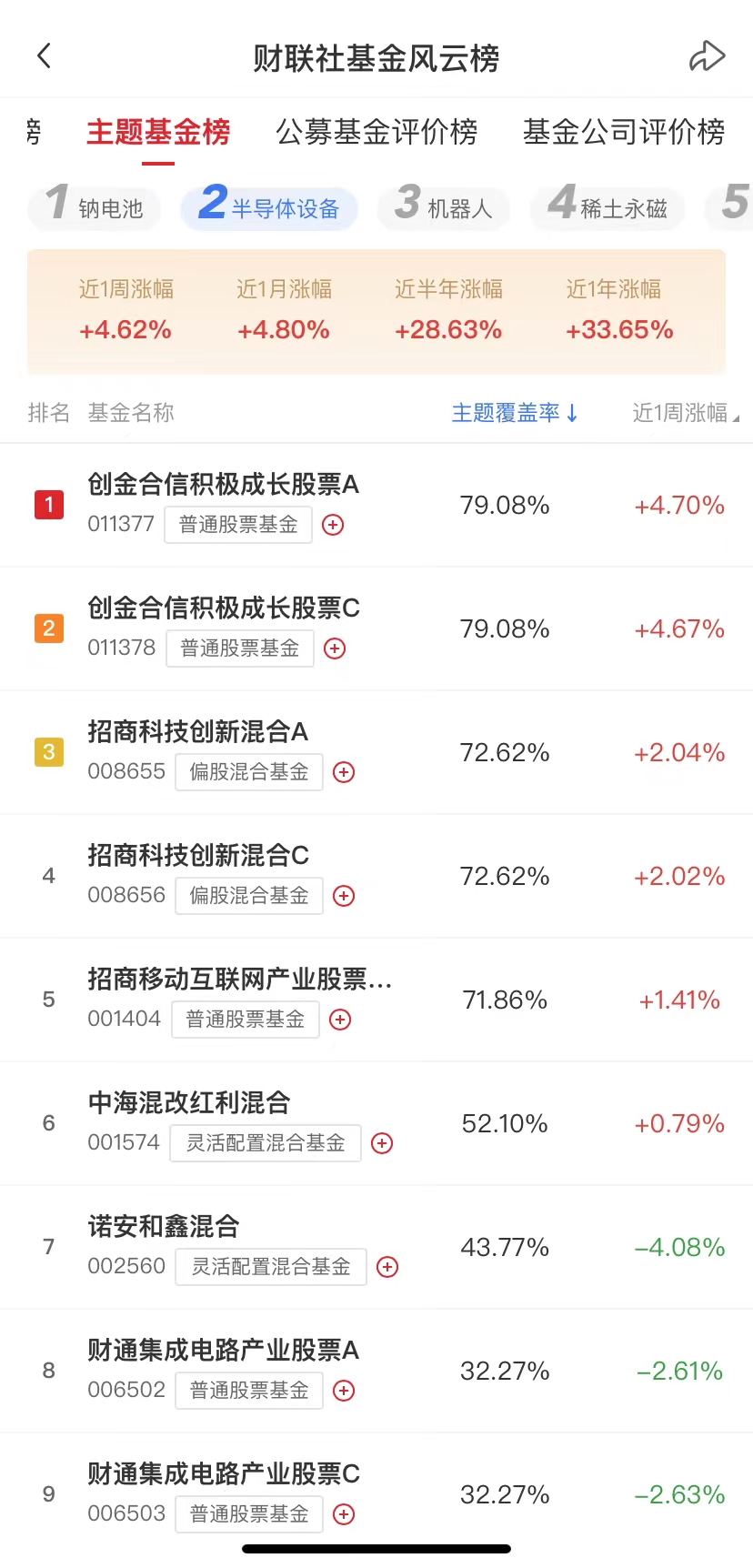Add 财通集成电路产业股票A to watchlist
The width and height of the screenshot is (753, 1568).
click(344, 1391)
